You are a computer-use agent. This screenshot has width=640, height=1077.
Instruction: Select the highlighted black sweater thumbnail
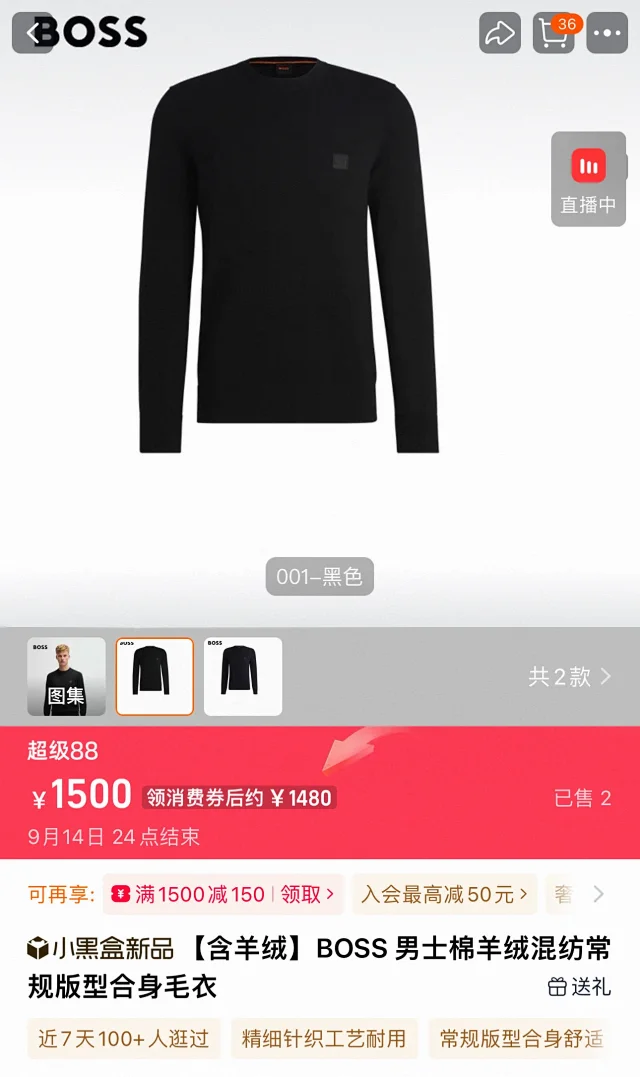(x=155, y=677)
